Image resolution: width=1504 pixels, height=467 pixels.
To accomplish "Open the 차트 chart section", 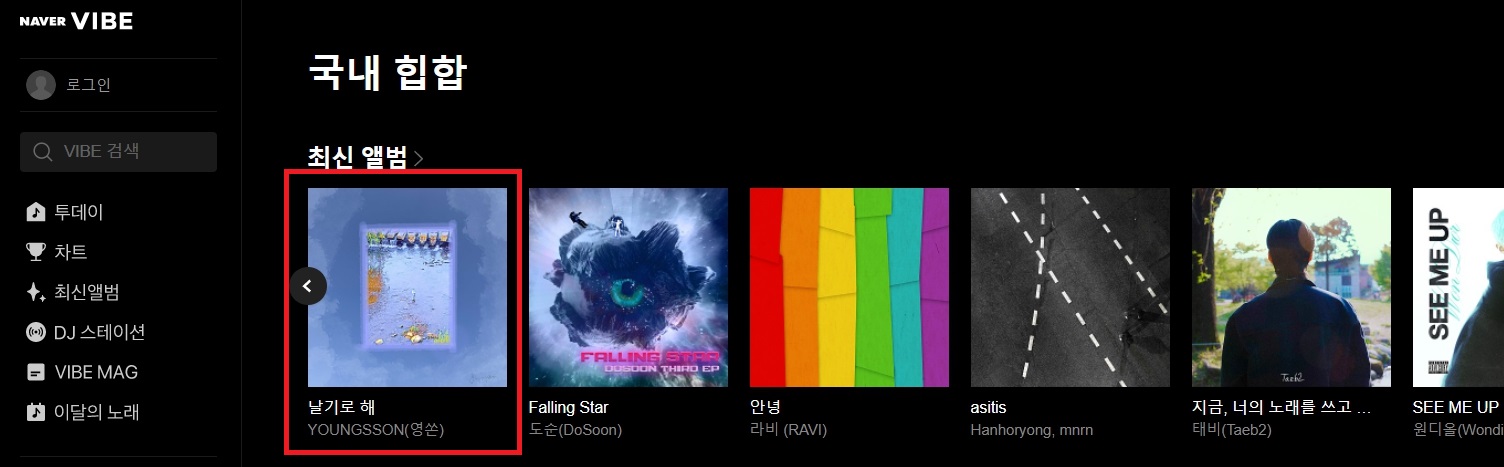I will (x=70, y=252).
